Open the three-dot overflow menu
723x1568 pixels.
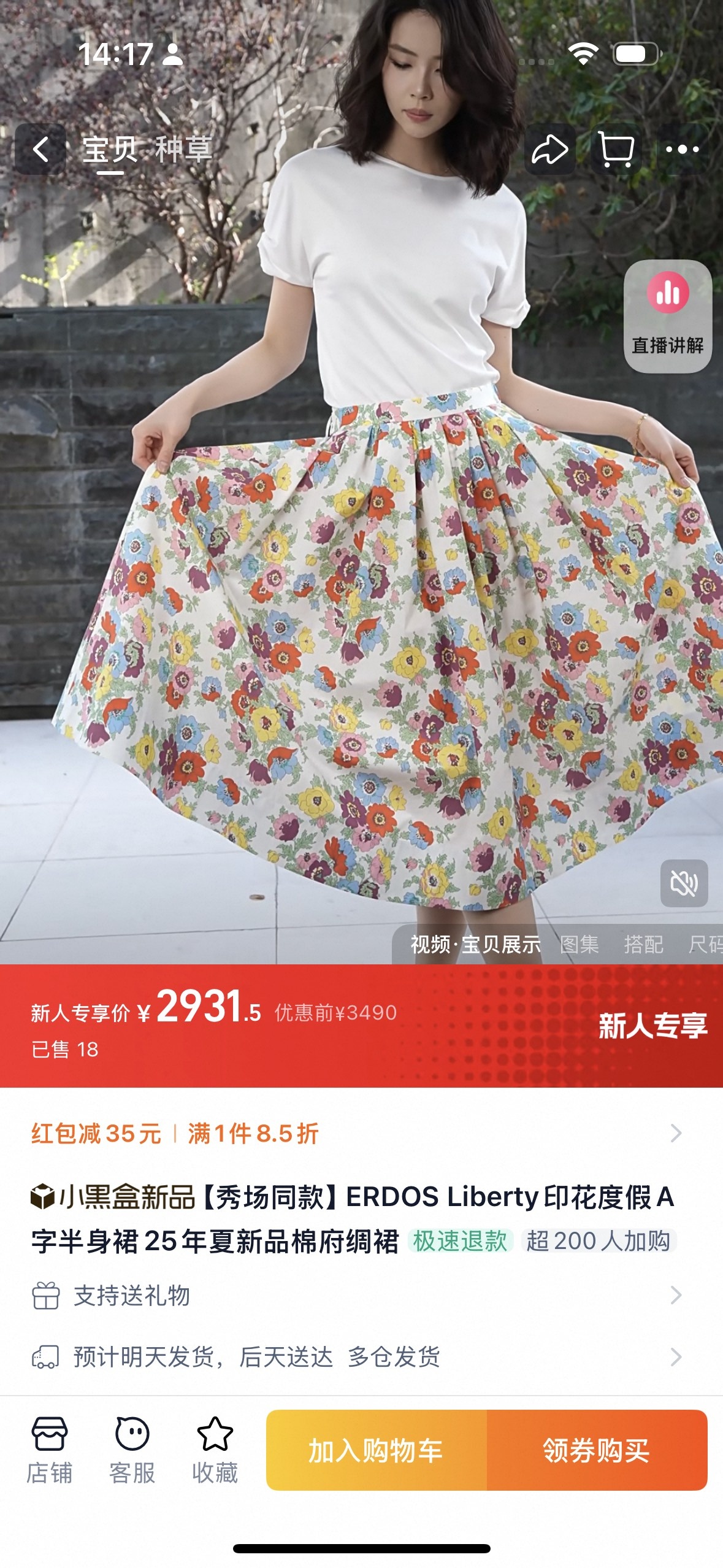[x=682, y=149]
